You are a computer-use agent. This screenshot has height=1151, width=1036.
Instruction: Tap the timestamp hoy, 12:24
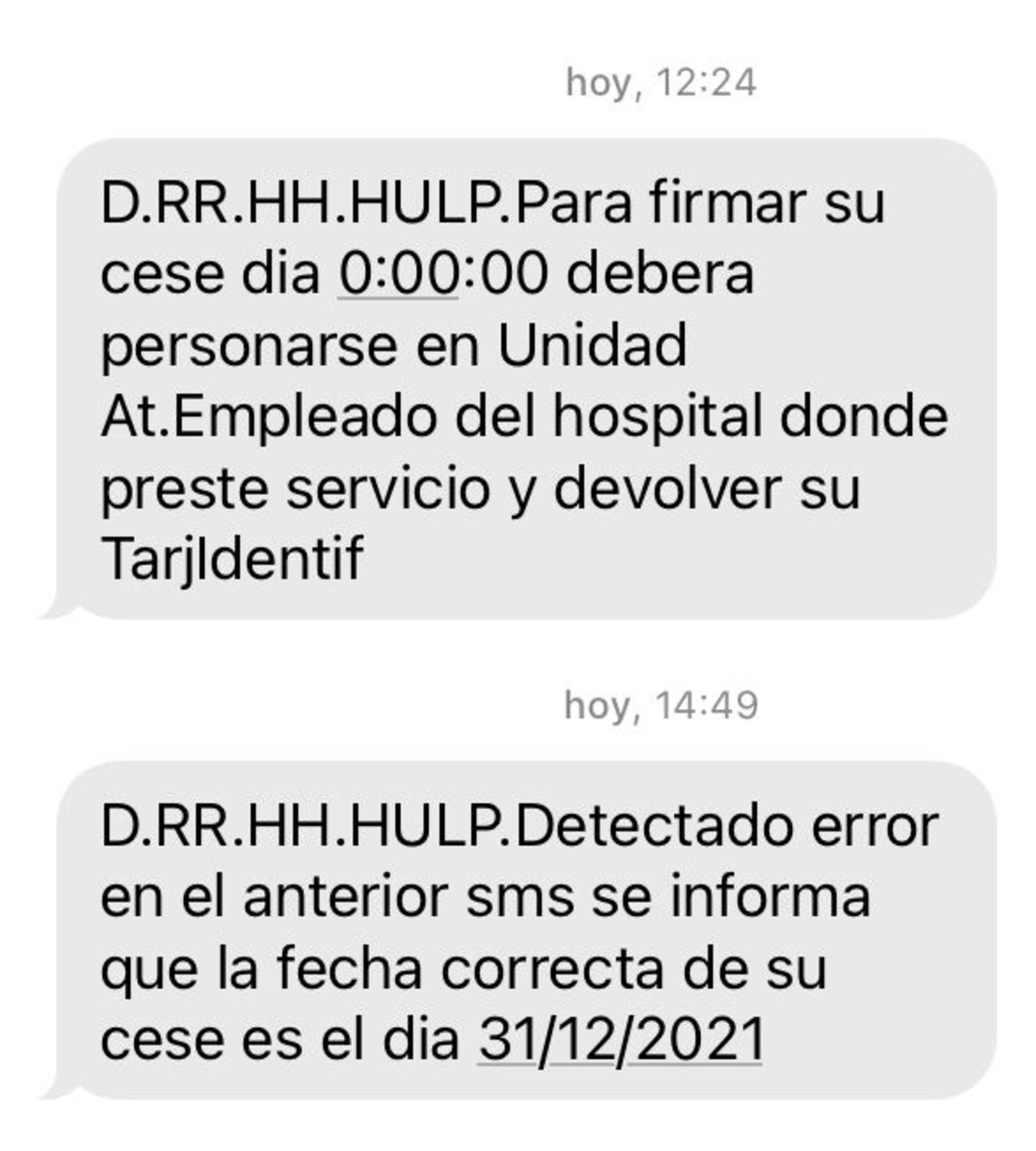(x=660, y=81)
